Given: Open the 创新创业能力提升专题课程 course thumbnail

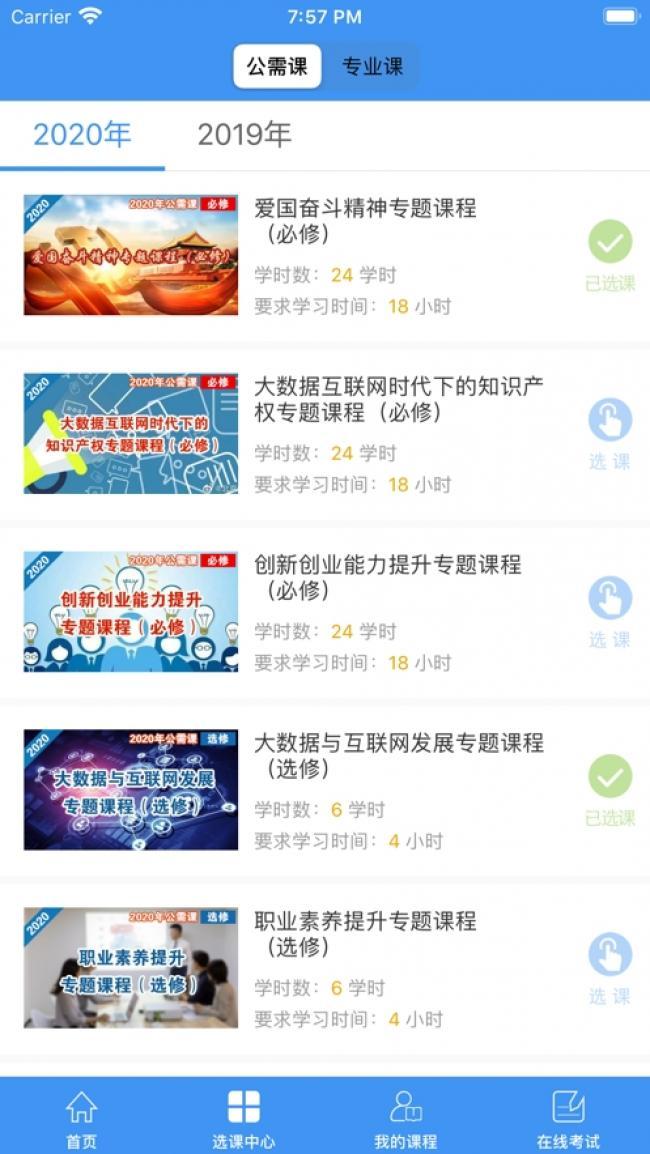Looking at the screenshot, I should tap(131, 611).
